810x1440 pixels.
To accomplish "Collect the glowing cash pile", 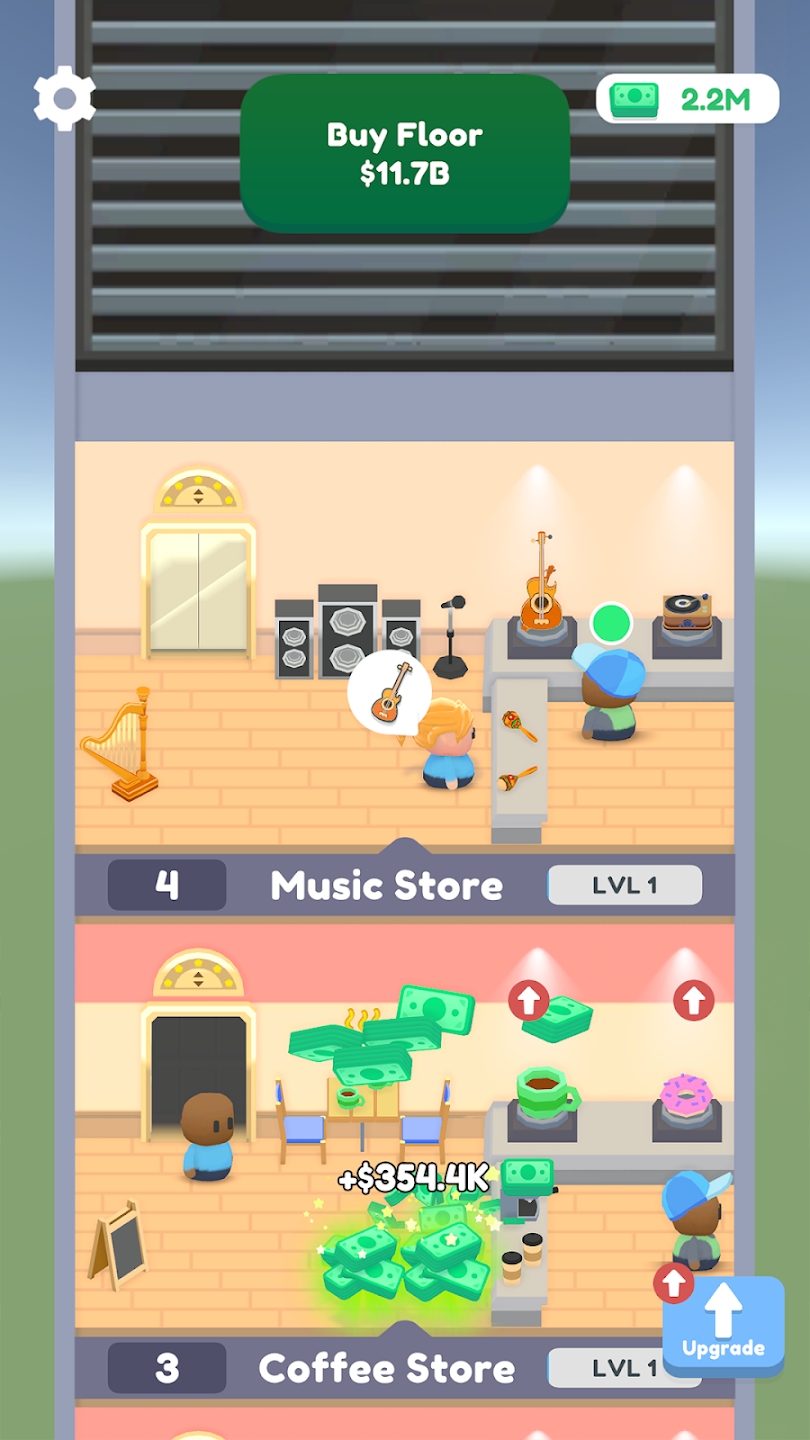I will [405, 1257].
